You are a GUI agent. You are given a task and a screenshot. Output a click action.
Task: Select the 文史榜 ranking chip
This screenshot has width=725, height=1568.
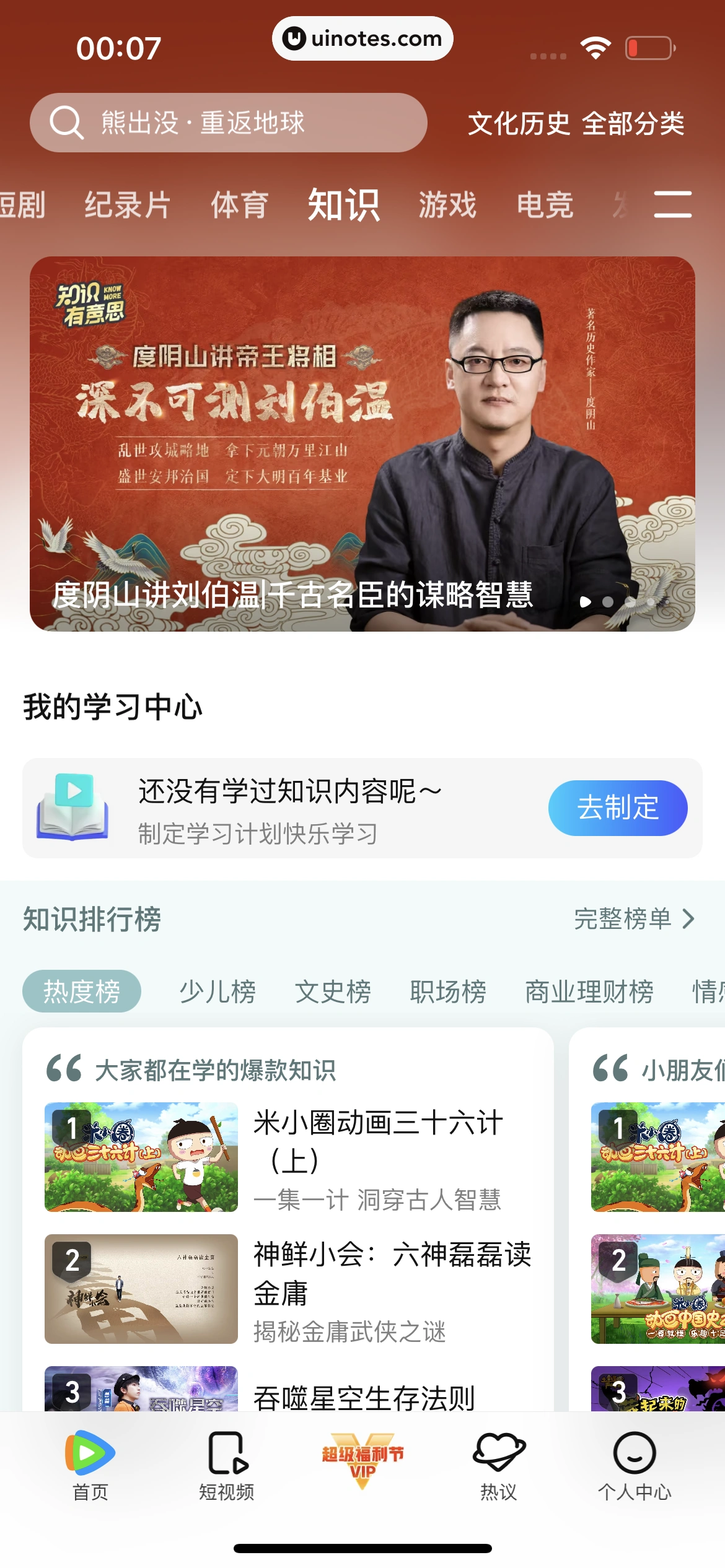tap(333, 991)
